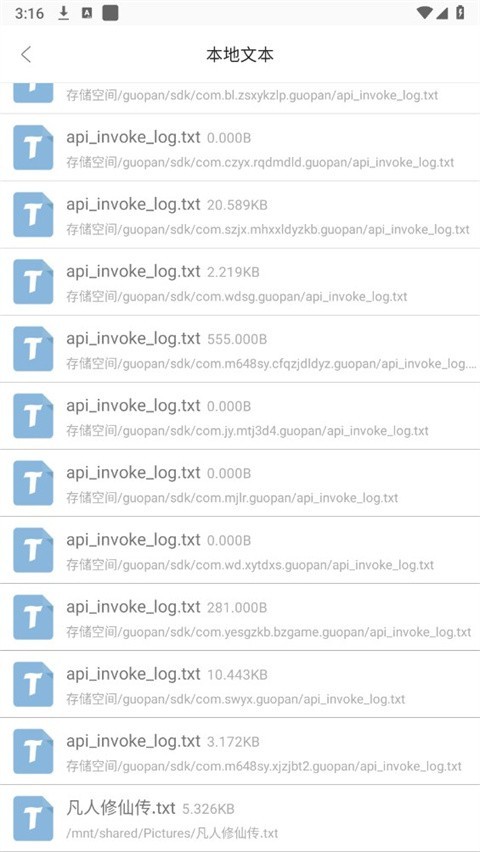The width and height of the screenshot is (480, 852).
Task: Open the 3.172KB api_invoke_log.txt file
Action: 240,751
